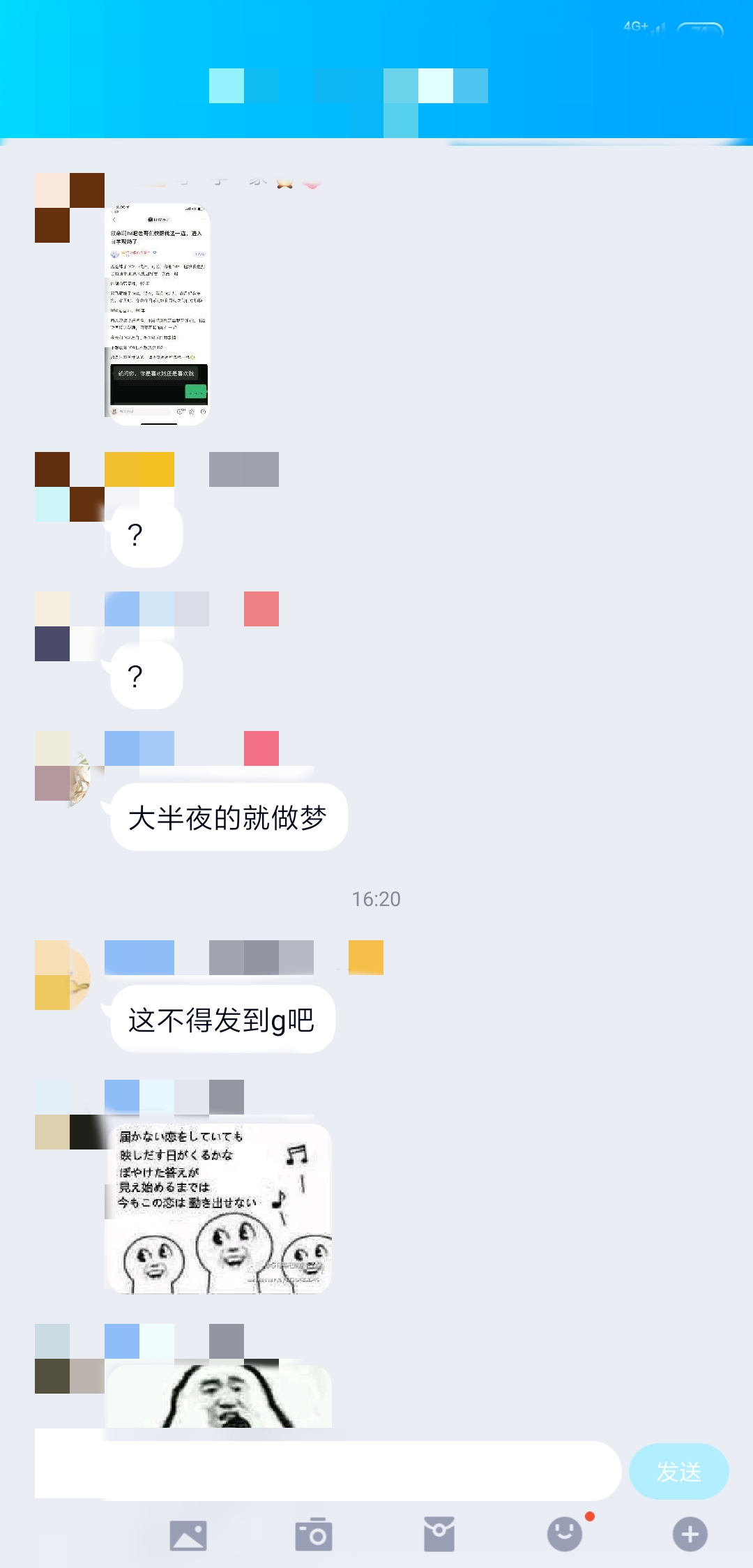Viewport: 753px width, 1568px height.
Task: Open the camera from the toolbar
Action: pyautogui.click(x=314, y=1535)
